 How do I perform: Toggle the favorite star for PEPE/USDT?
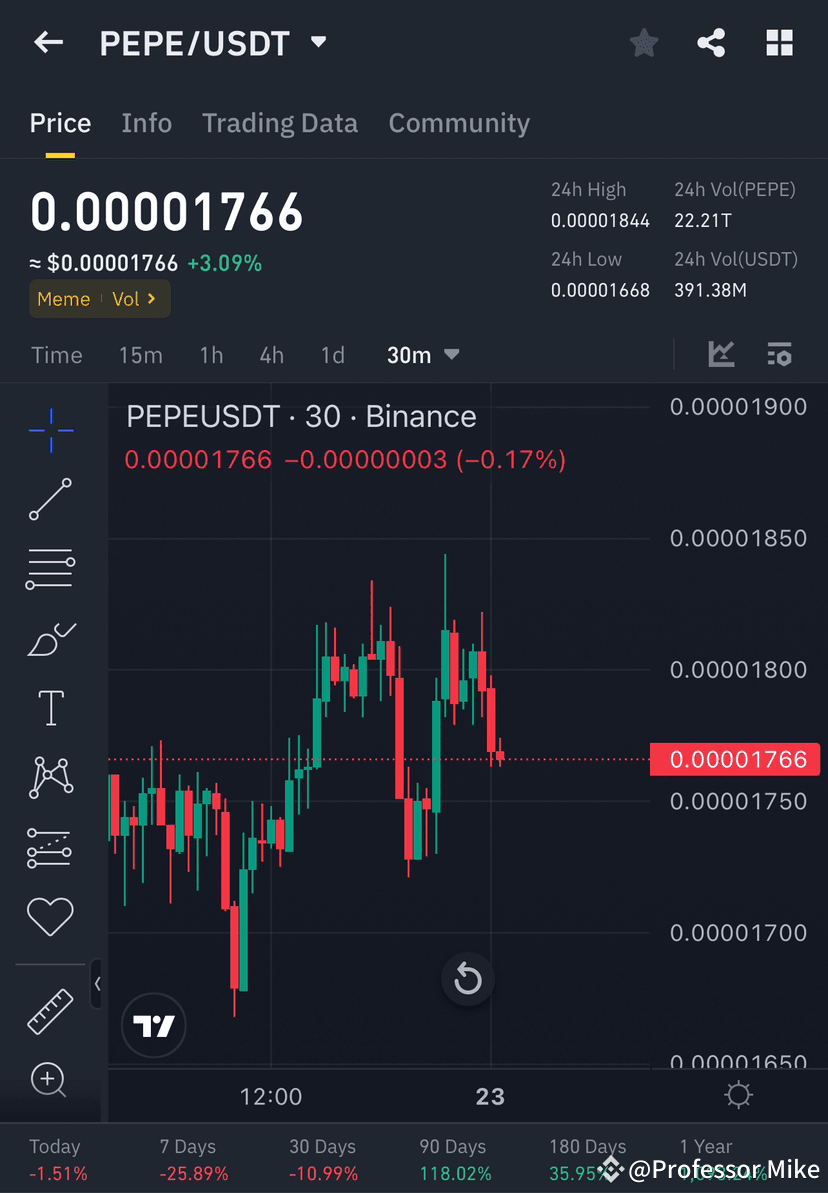[643, 42]
